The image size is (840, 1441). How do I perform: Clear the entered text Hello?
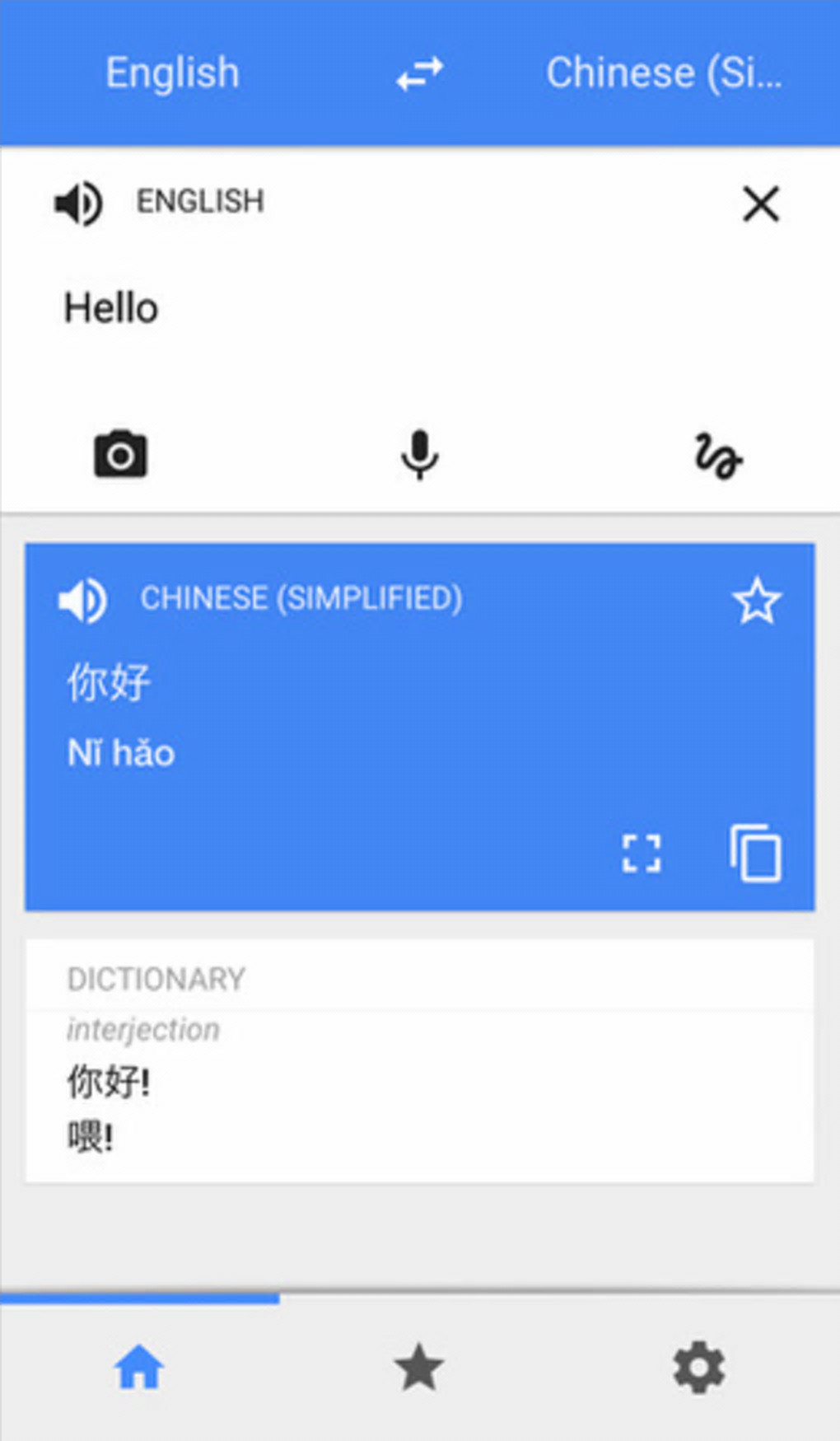(760, 204)
